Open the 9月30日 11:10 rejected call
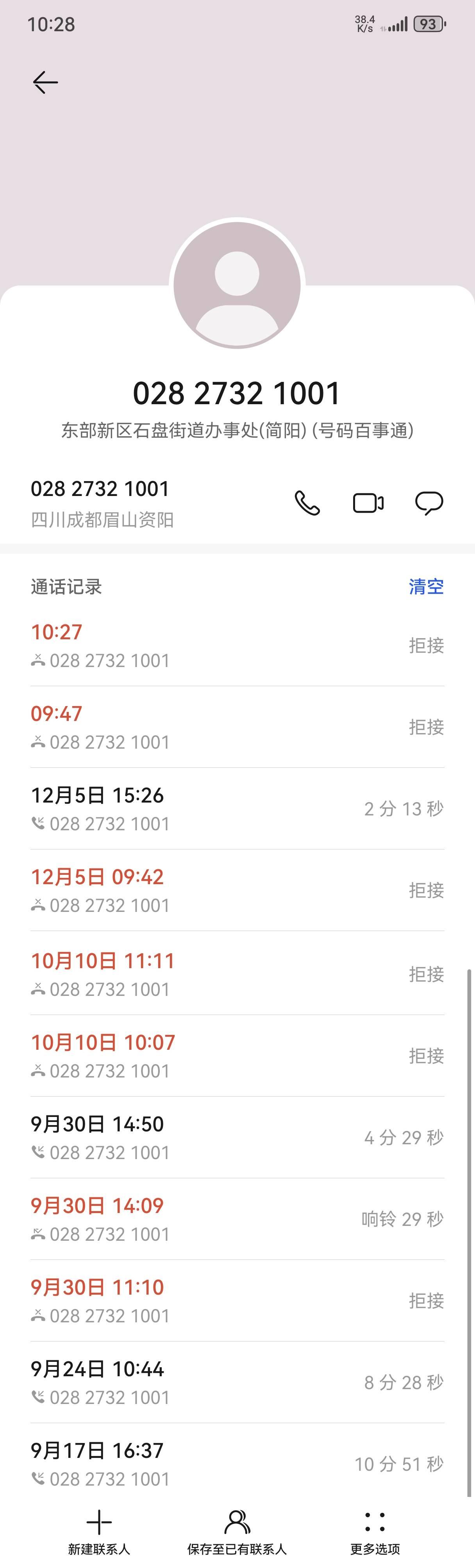The width and height of the screenshot is (475, 1568). (237, 1300)
